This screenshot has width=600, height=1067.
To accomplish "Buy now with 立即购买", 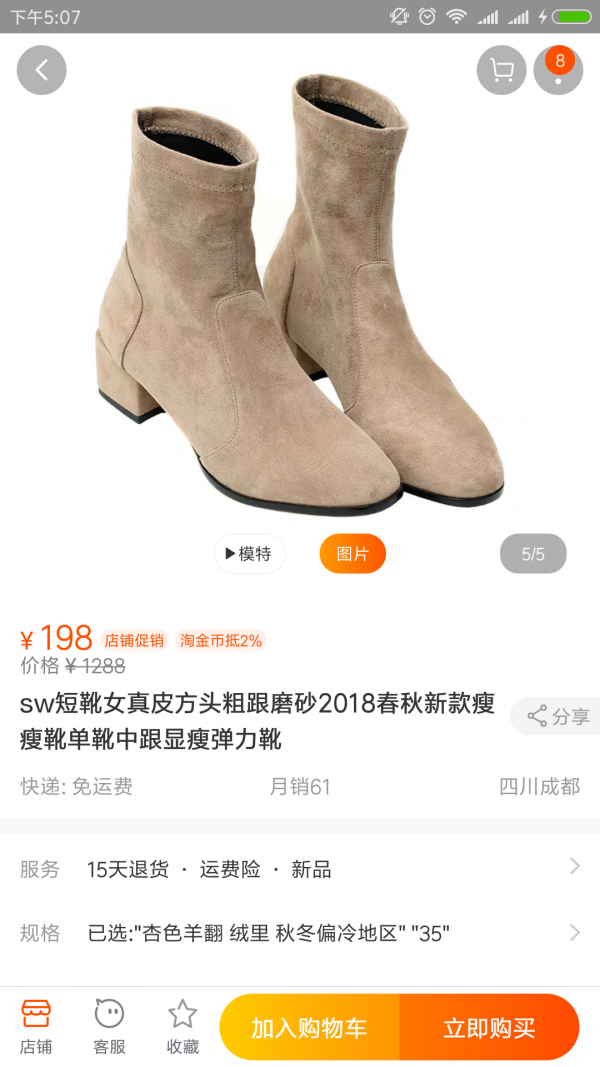I will coord(489,1027).
